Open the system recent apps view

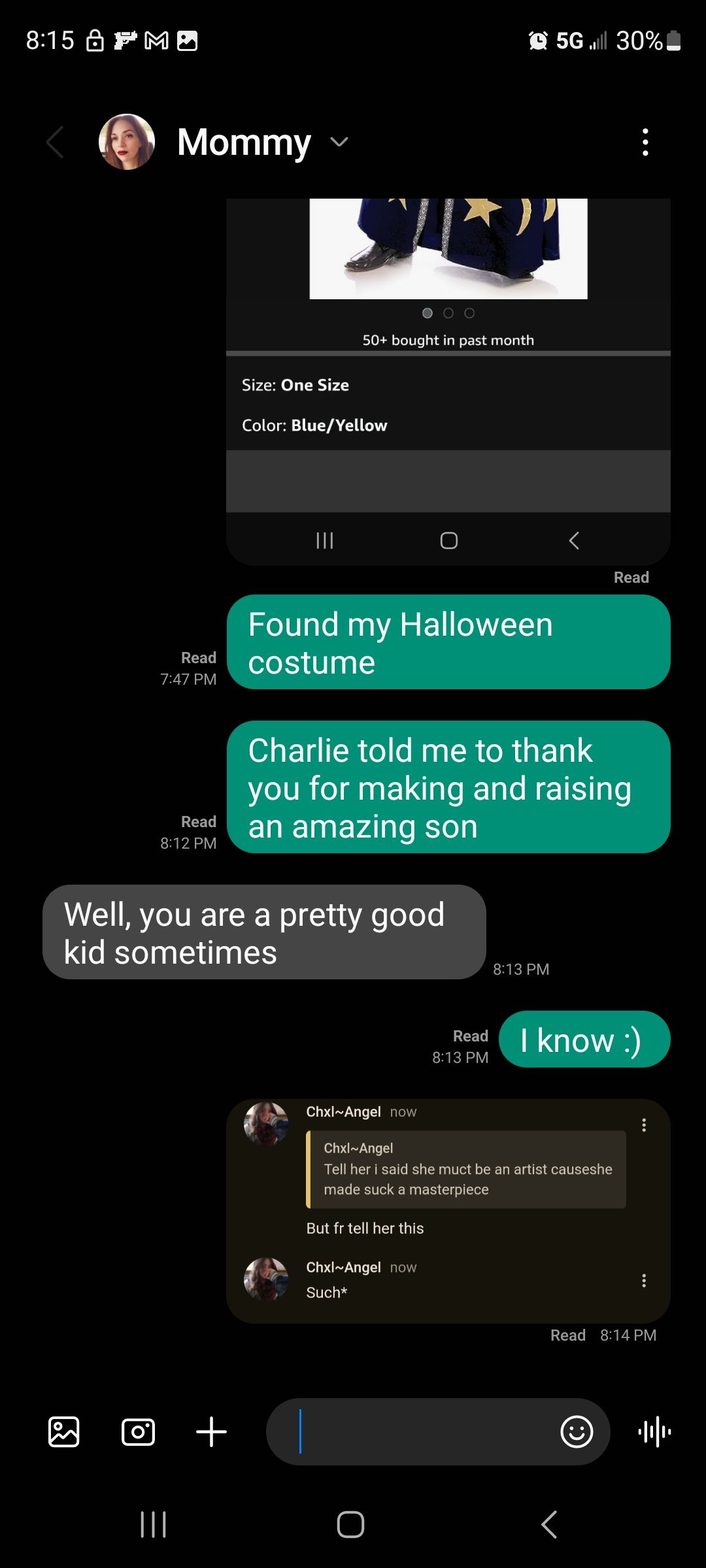pyautogui.click(x=154, y=1525)
